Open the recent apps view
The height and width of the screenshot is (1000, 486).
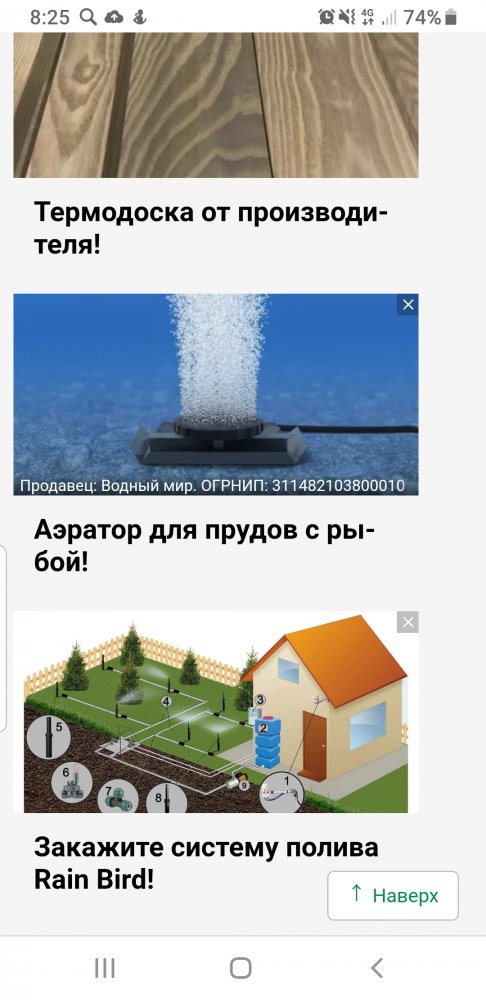point(105,967)
